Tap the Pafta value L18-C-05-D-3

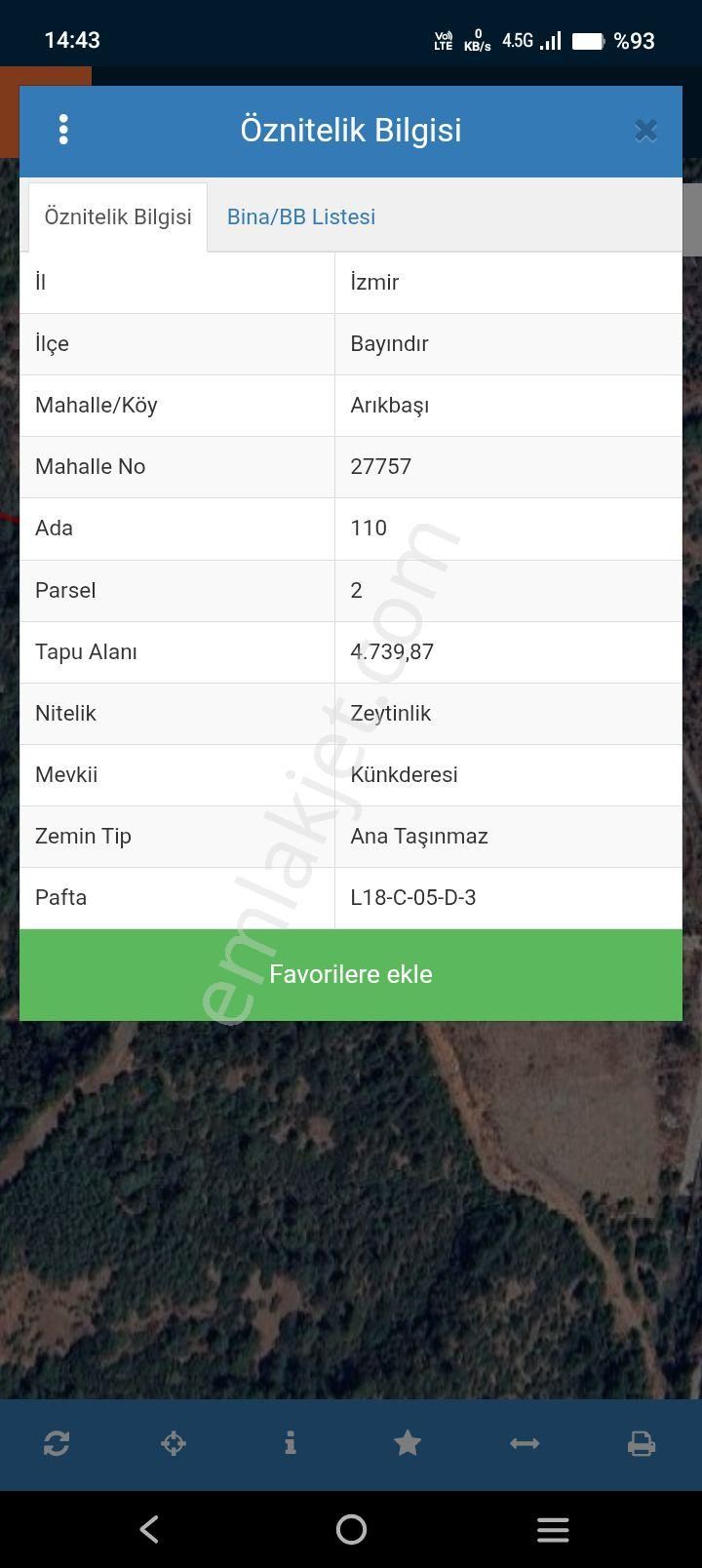pos(412,897)
